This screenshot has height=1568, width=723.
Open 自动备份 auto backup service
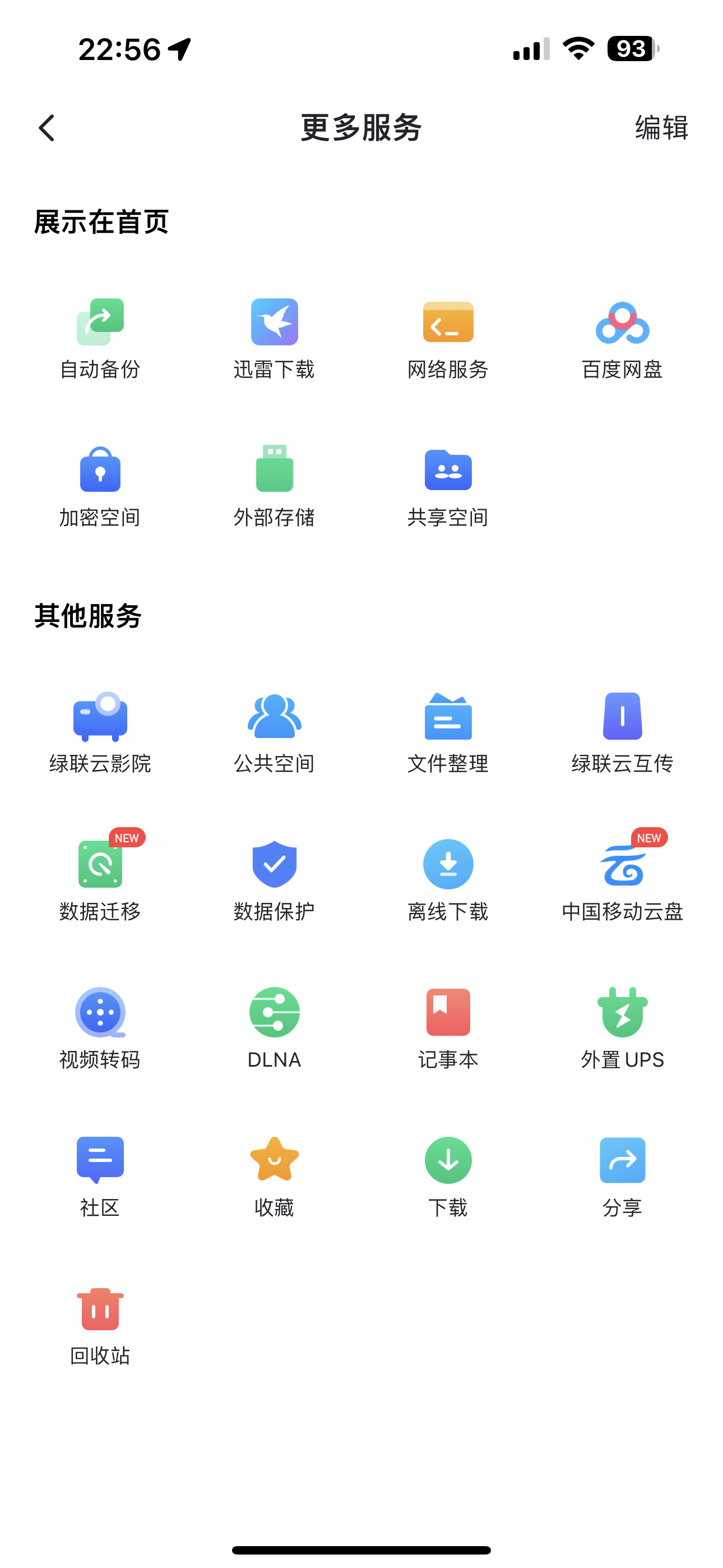click(x=100, y=338)
